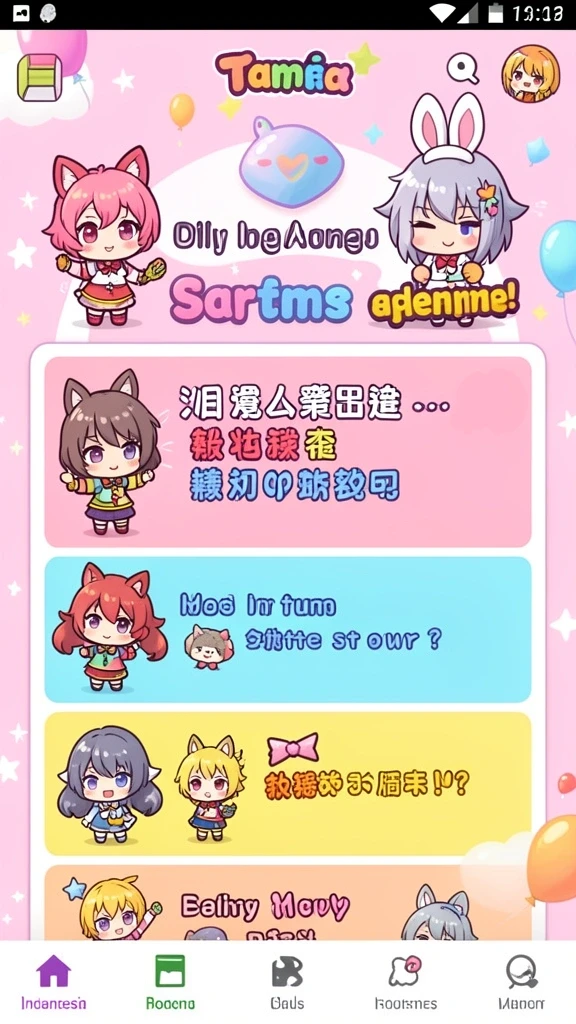
Task: Select the middle puzzle-piece tab
Action: tap(287, 983)
